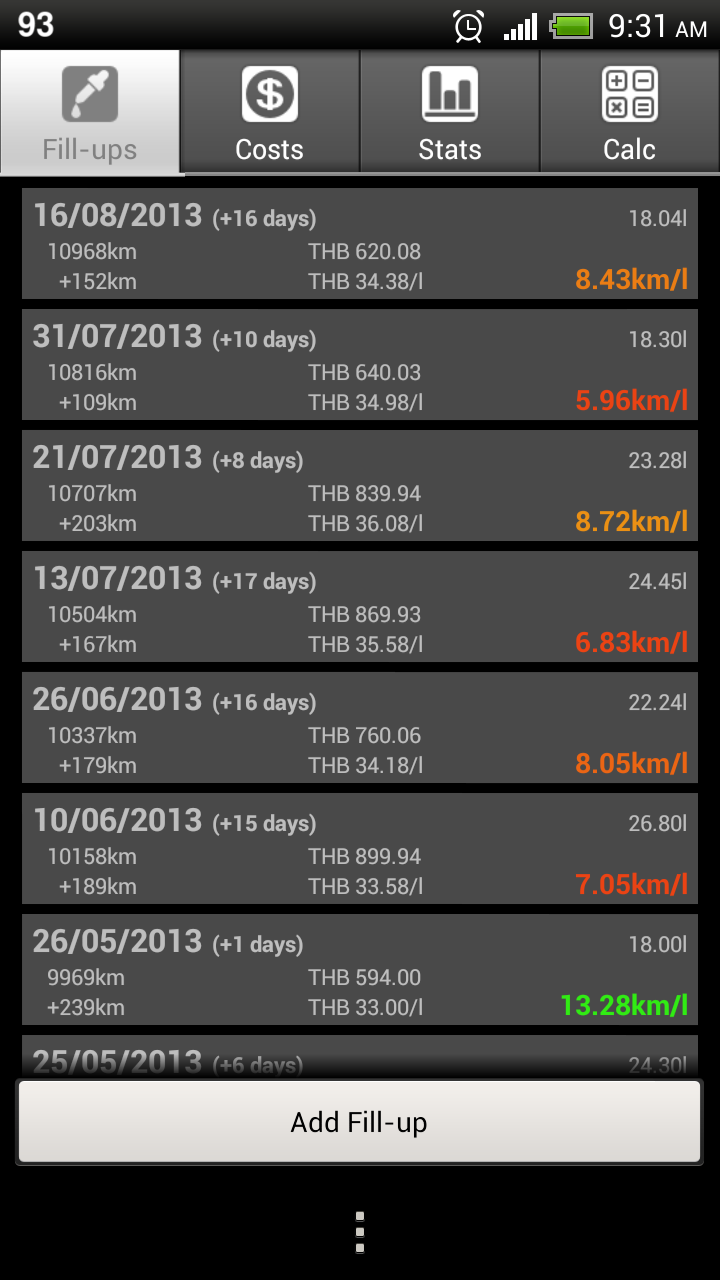The height and width of the screenshot is (1280, 720).
Task: Open the 10/06/2013 fill-up entry
Action: (x=359, y=849)
